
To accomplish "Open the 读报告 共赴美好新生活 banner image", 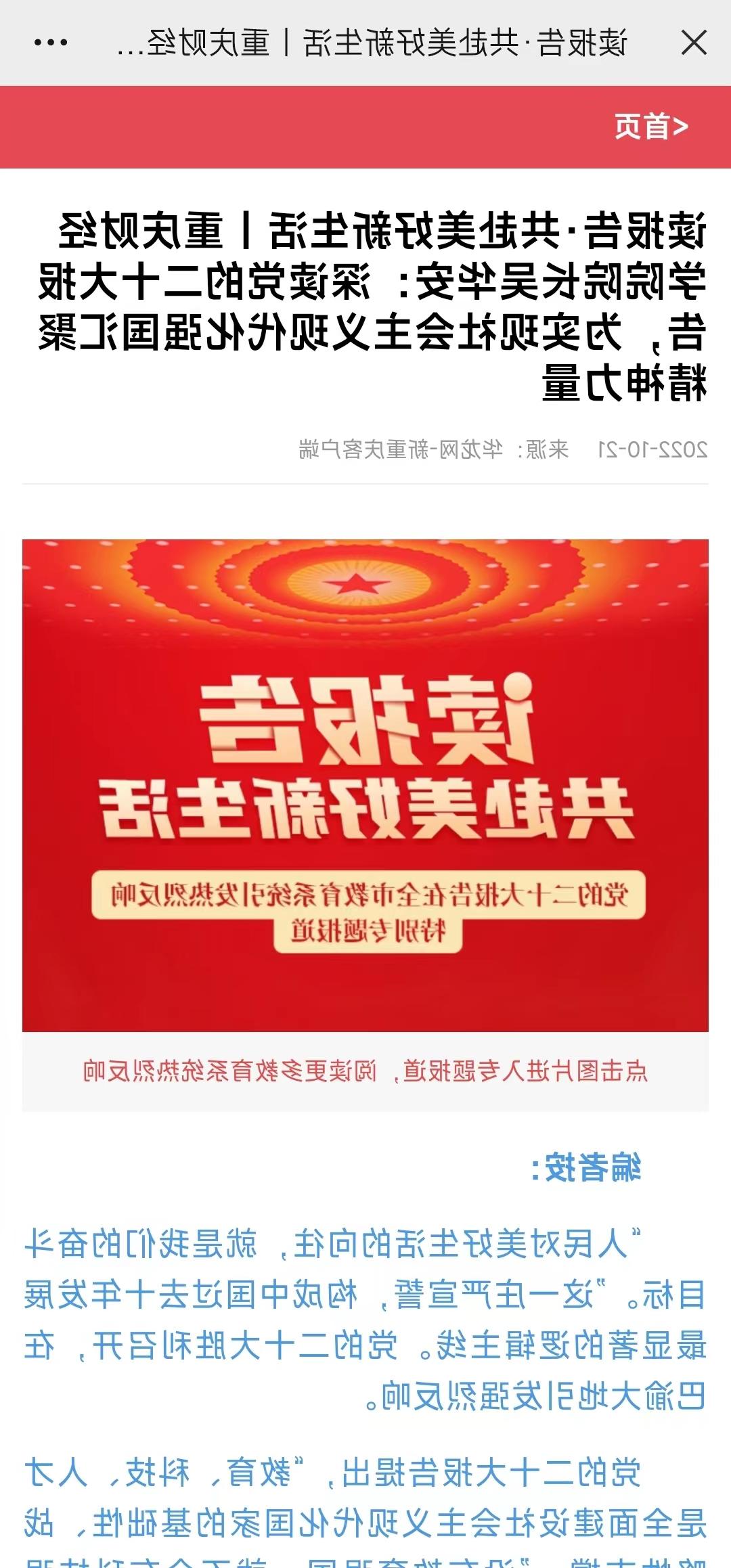I will click(365, 785).
